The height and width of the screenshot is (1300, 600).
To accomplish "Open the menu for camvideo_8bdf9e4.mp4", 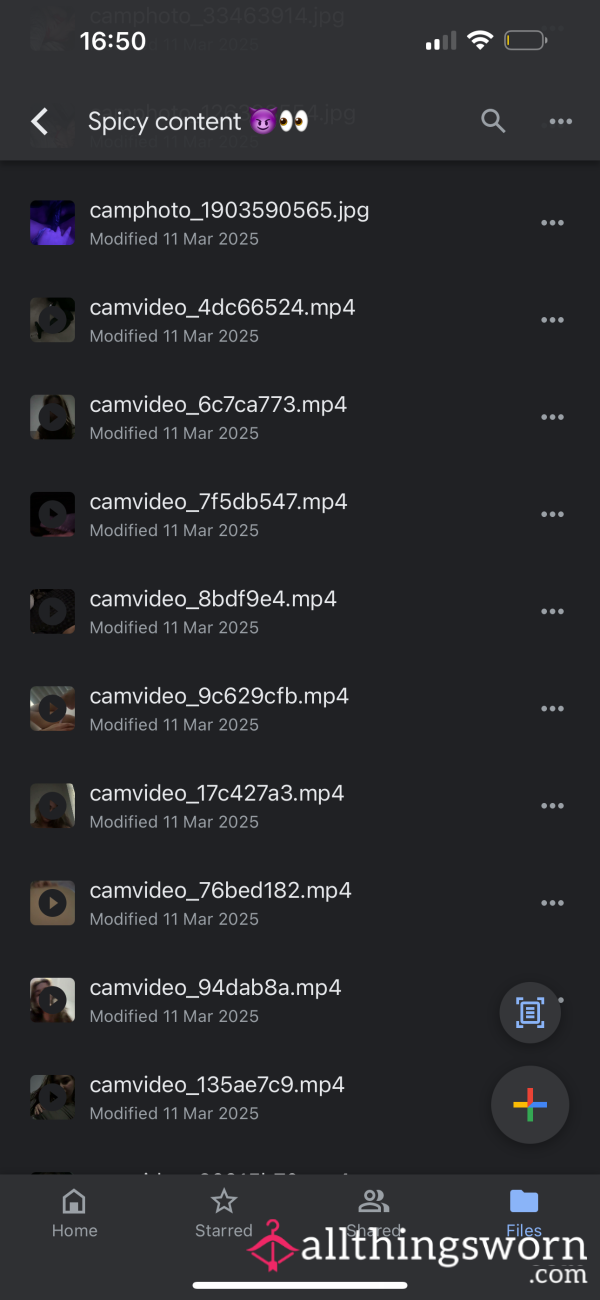I will [x=552, y=611].
